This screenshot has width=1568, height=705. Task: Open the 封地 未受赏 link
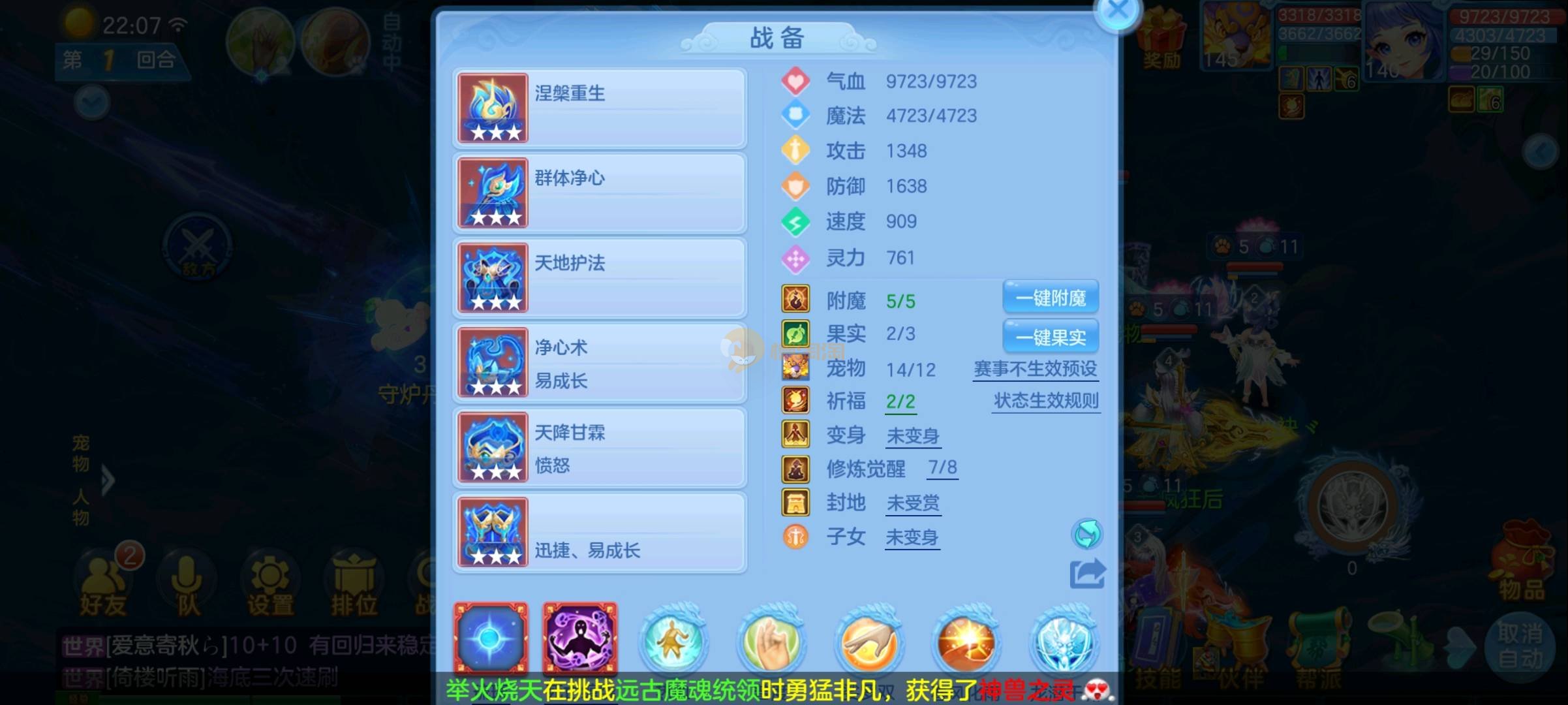913,503
